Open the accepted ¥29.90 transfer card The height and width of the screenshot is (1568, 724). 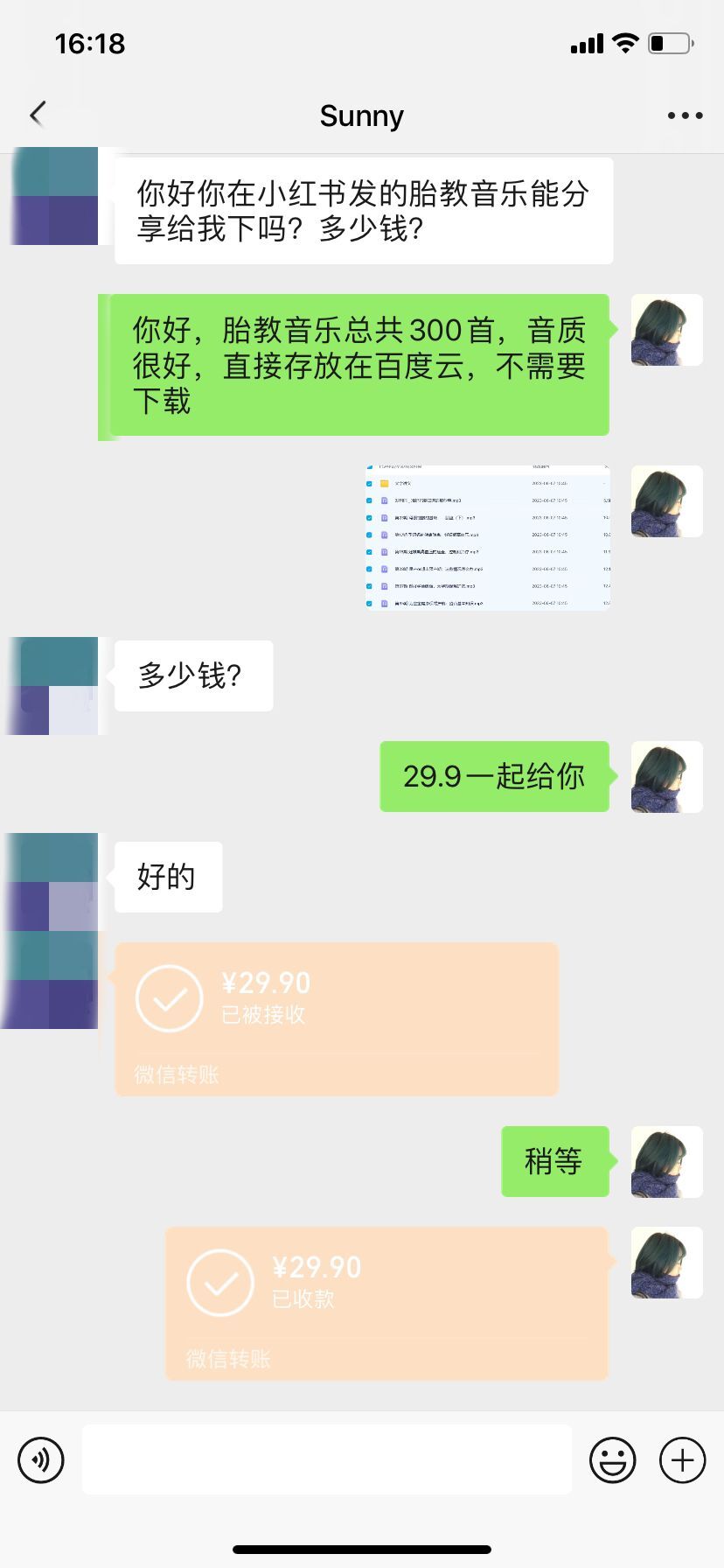coord(337,1018)
